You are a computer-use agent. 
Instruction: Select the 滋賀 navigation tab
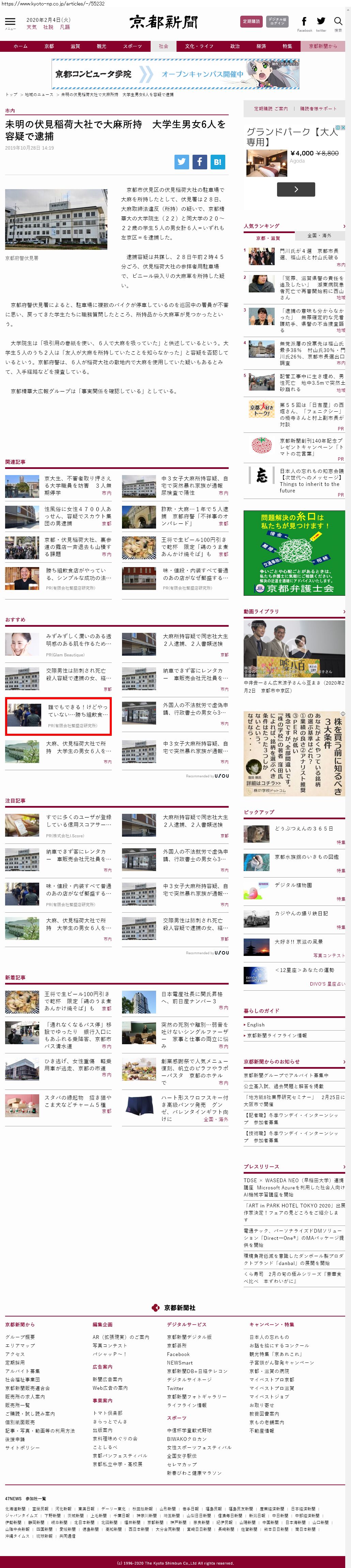click(x=75, y=46)
